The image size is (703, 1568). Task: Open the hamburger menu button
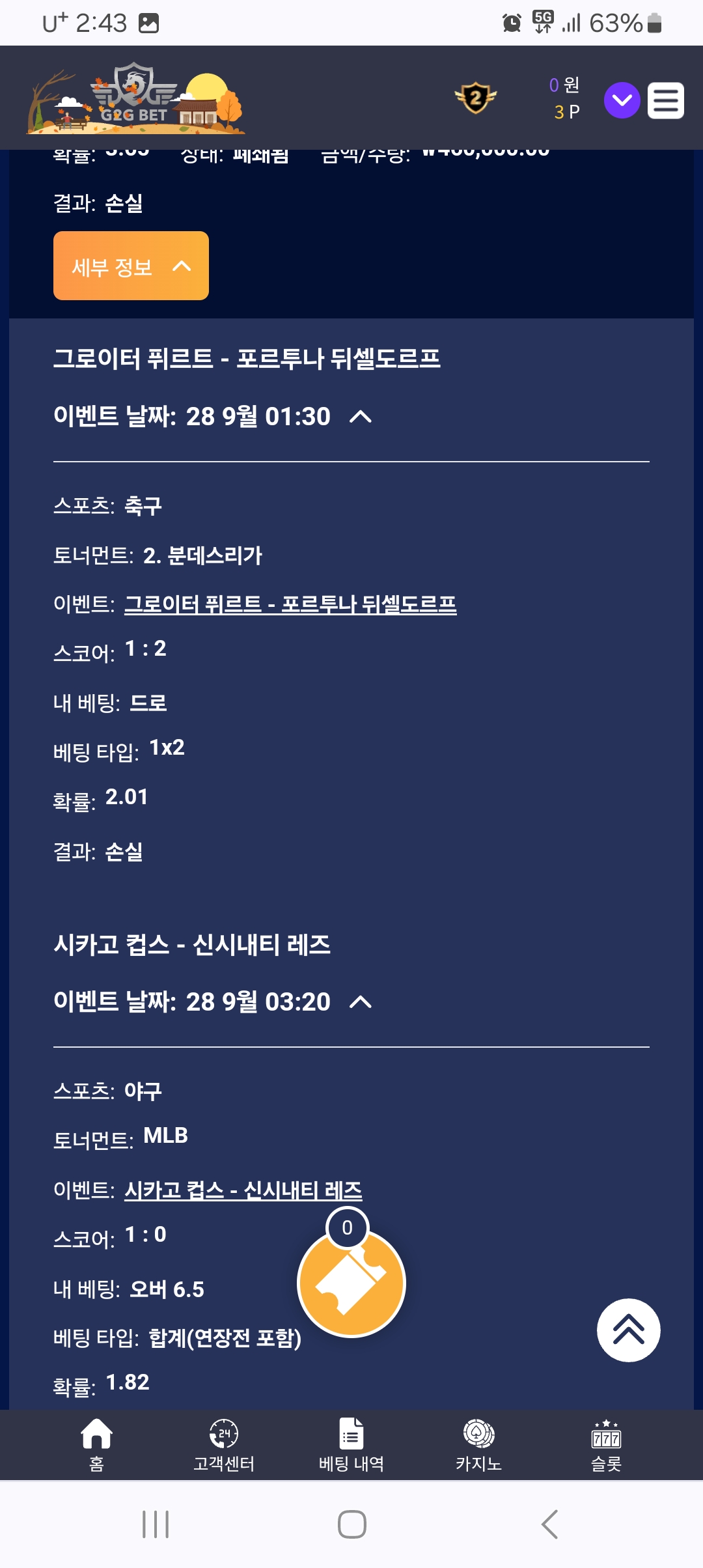point(665,100)
